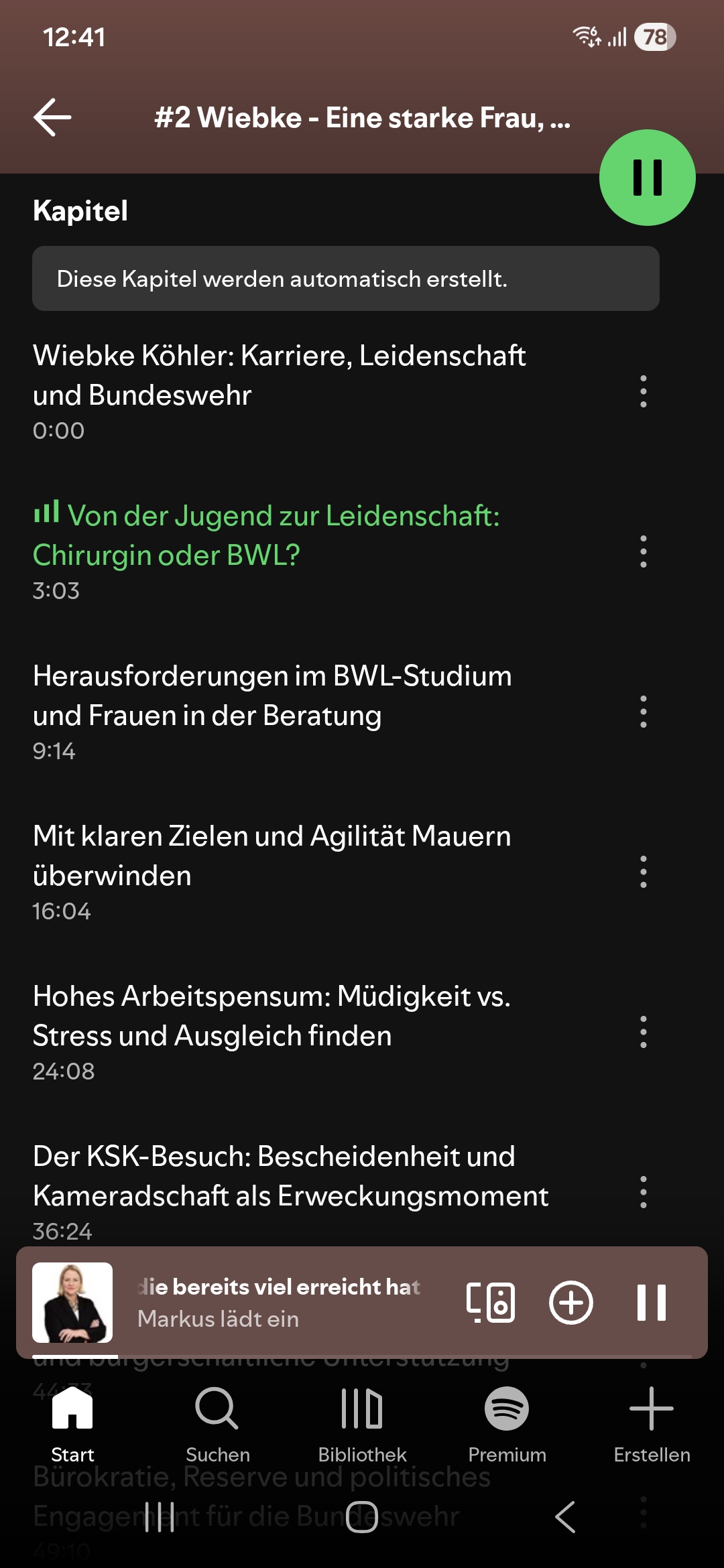
Task: Go back using the top arrow
Action: 52,118
